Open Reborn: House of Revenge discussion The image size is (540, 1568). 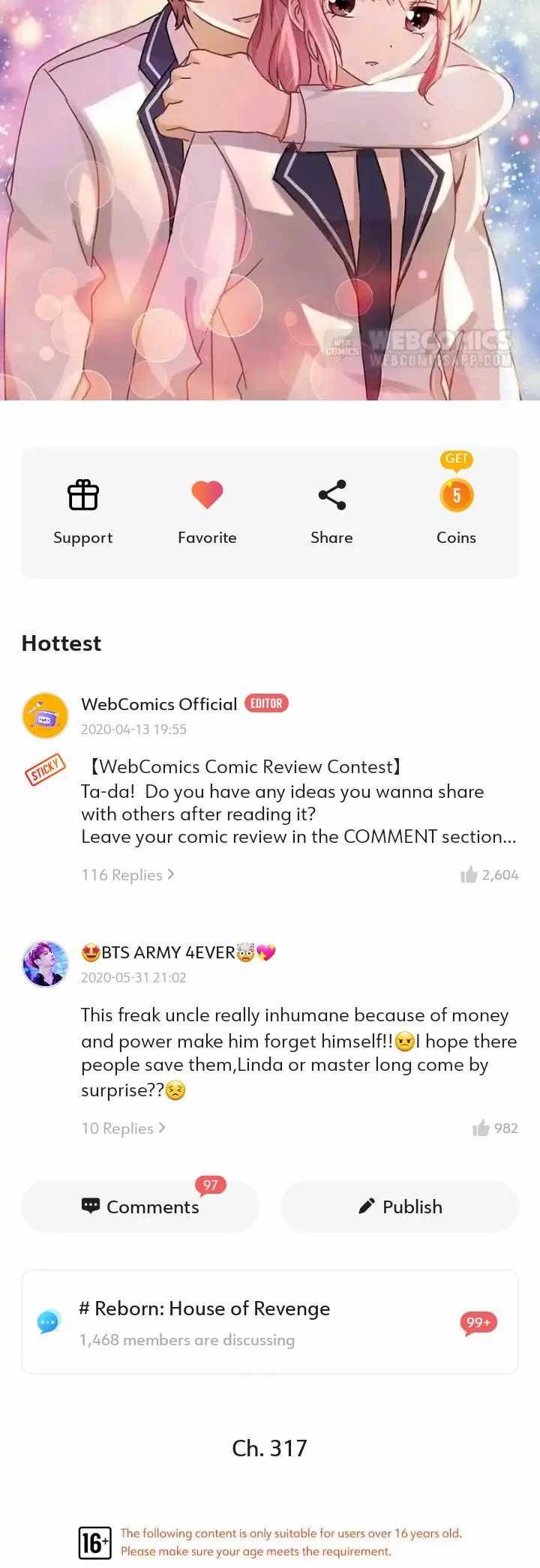pos(270,1322)
